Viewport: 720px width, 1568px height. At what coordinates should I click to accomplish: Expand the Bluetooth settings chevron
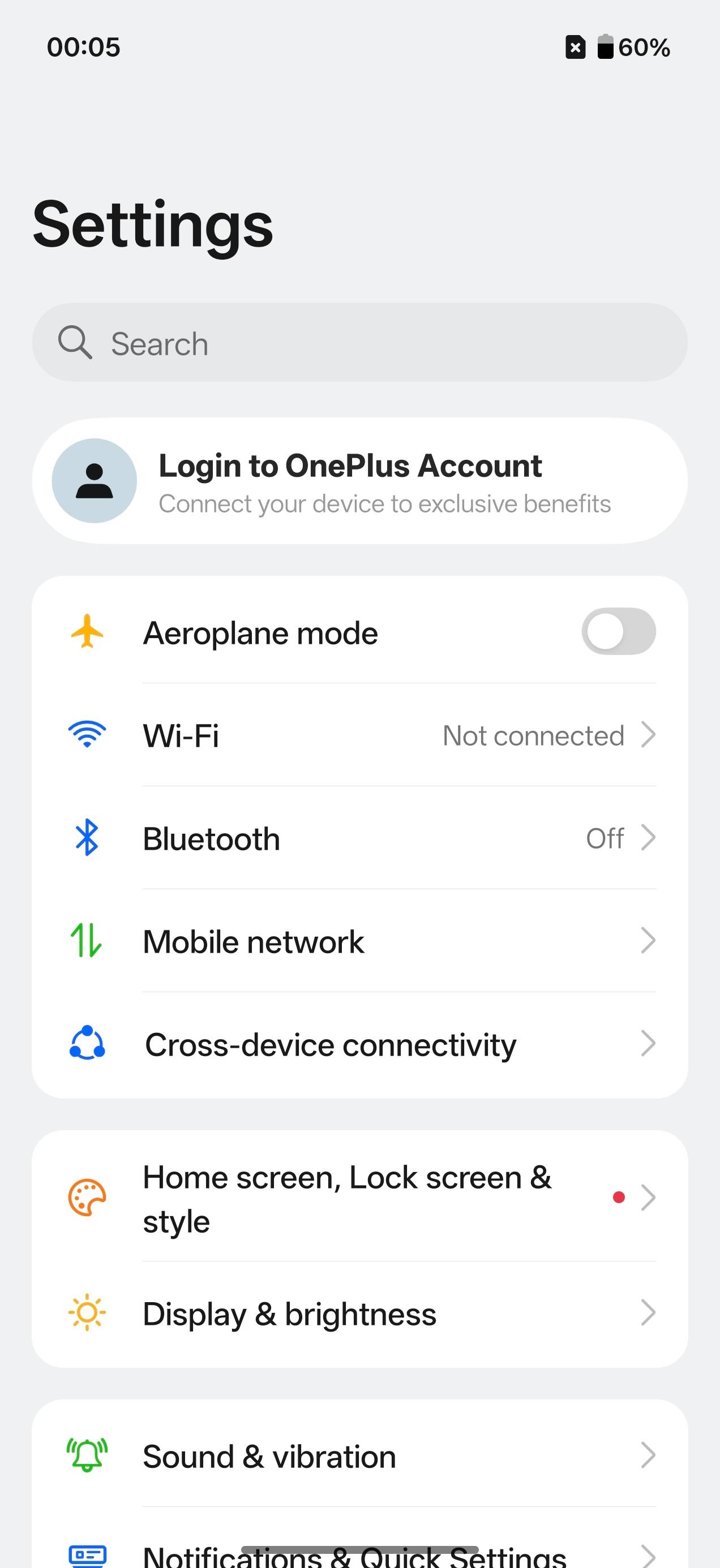[x=649, y=838]
